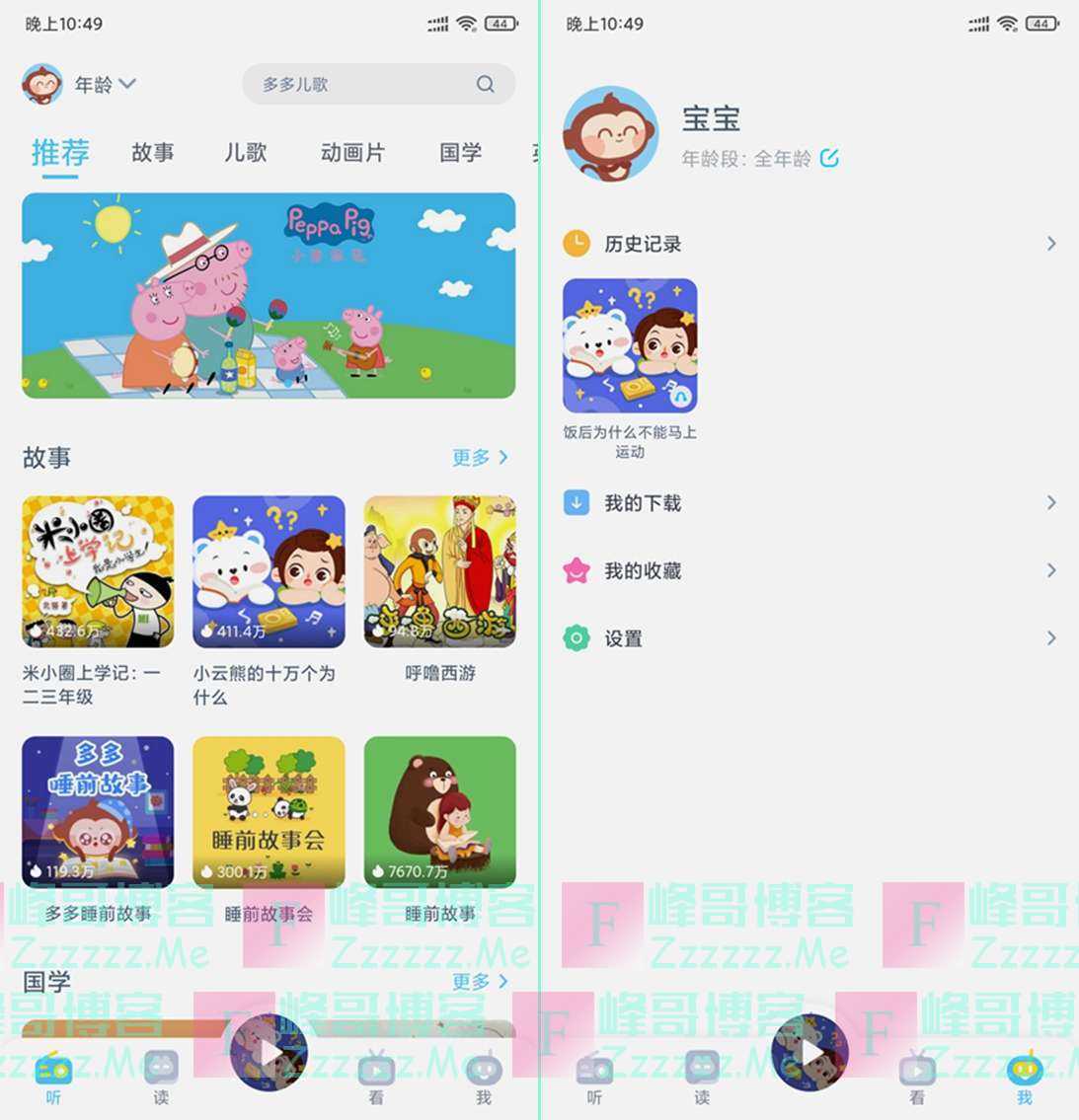1079x1120 pixels.
Task: Open 我的收藏 favorites
Action: click(809, 570)
